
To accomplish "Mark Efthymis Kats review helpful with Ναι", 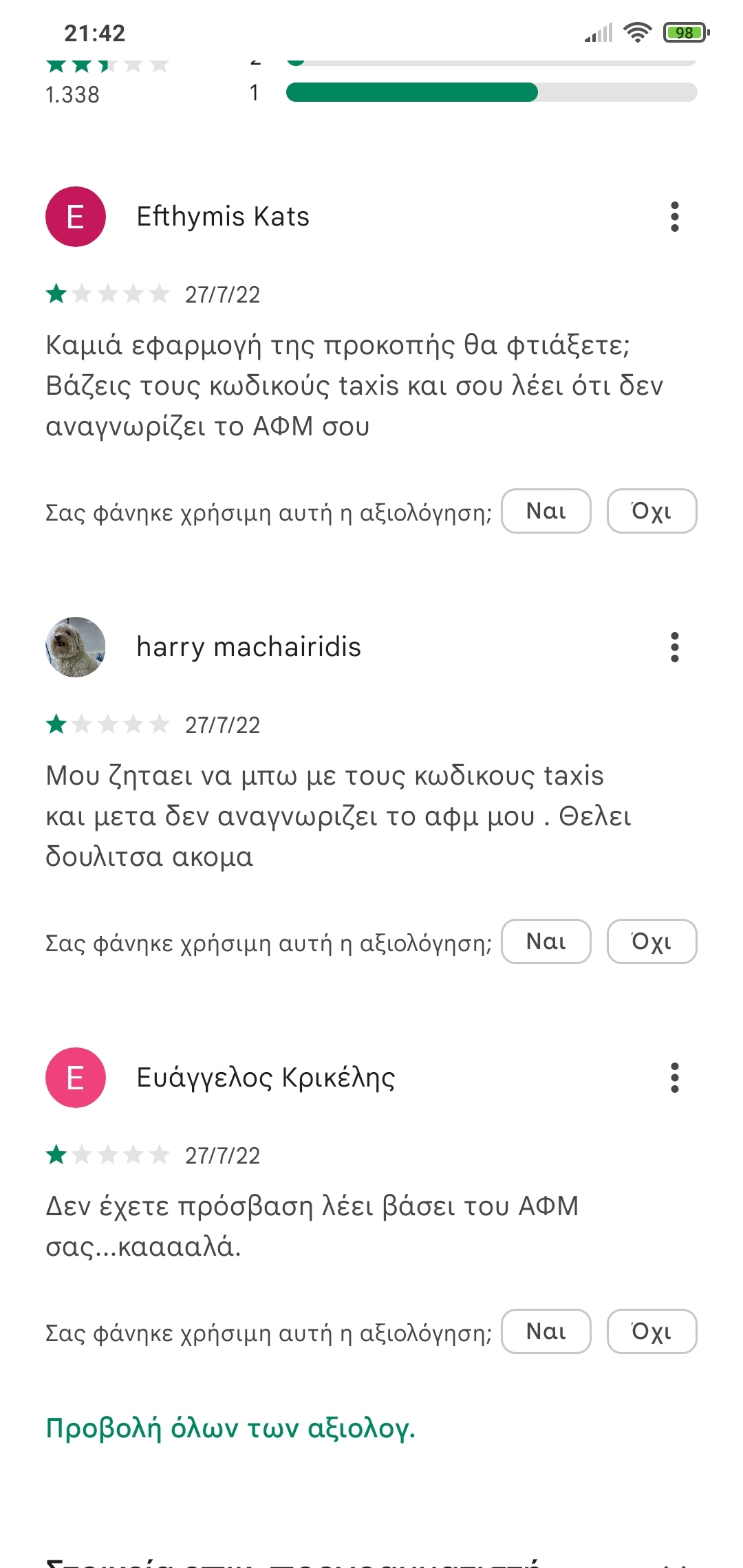I will pyautogui.click(x=546, y=511).
